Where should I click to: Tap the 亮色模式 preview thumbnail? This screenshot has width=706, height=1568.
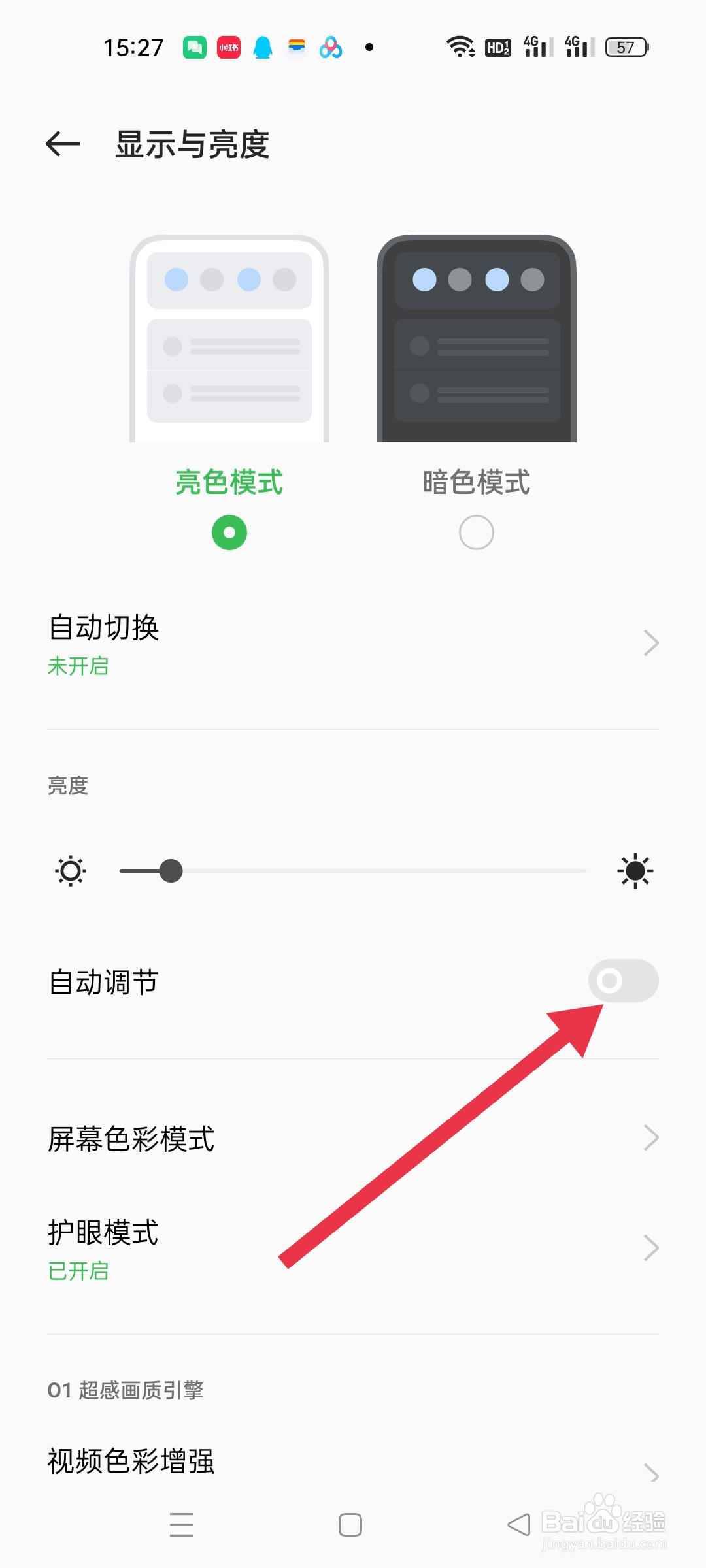[x=229, y=340]
